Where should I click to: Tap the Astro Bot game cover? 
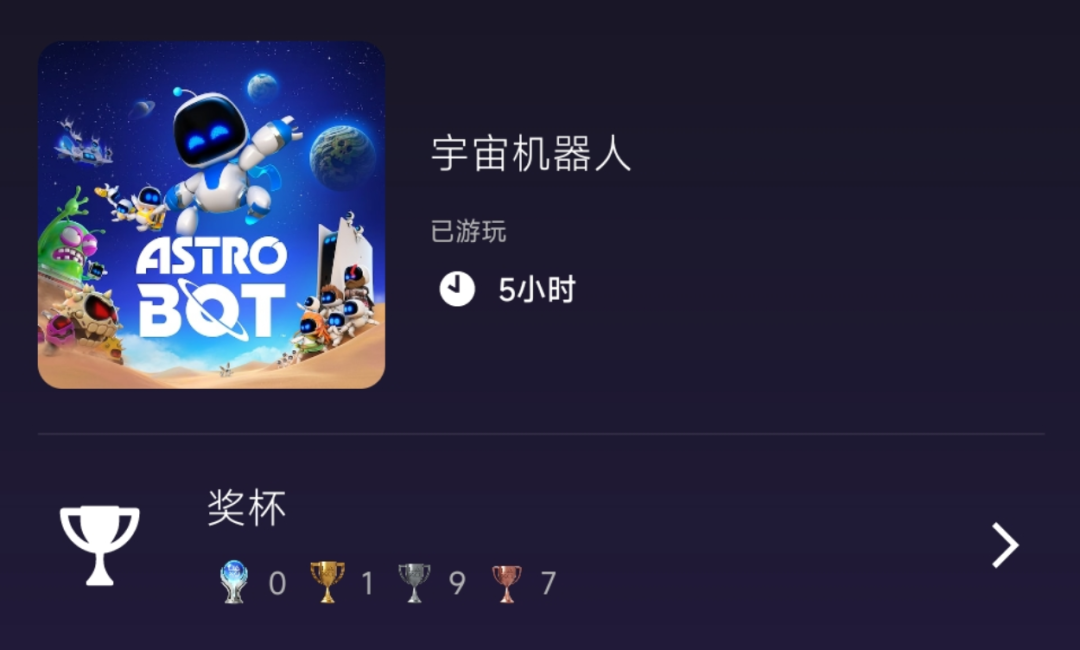(x=211, y=215)
